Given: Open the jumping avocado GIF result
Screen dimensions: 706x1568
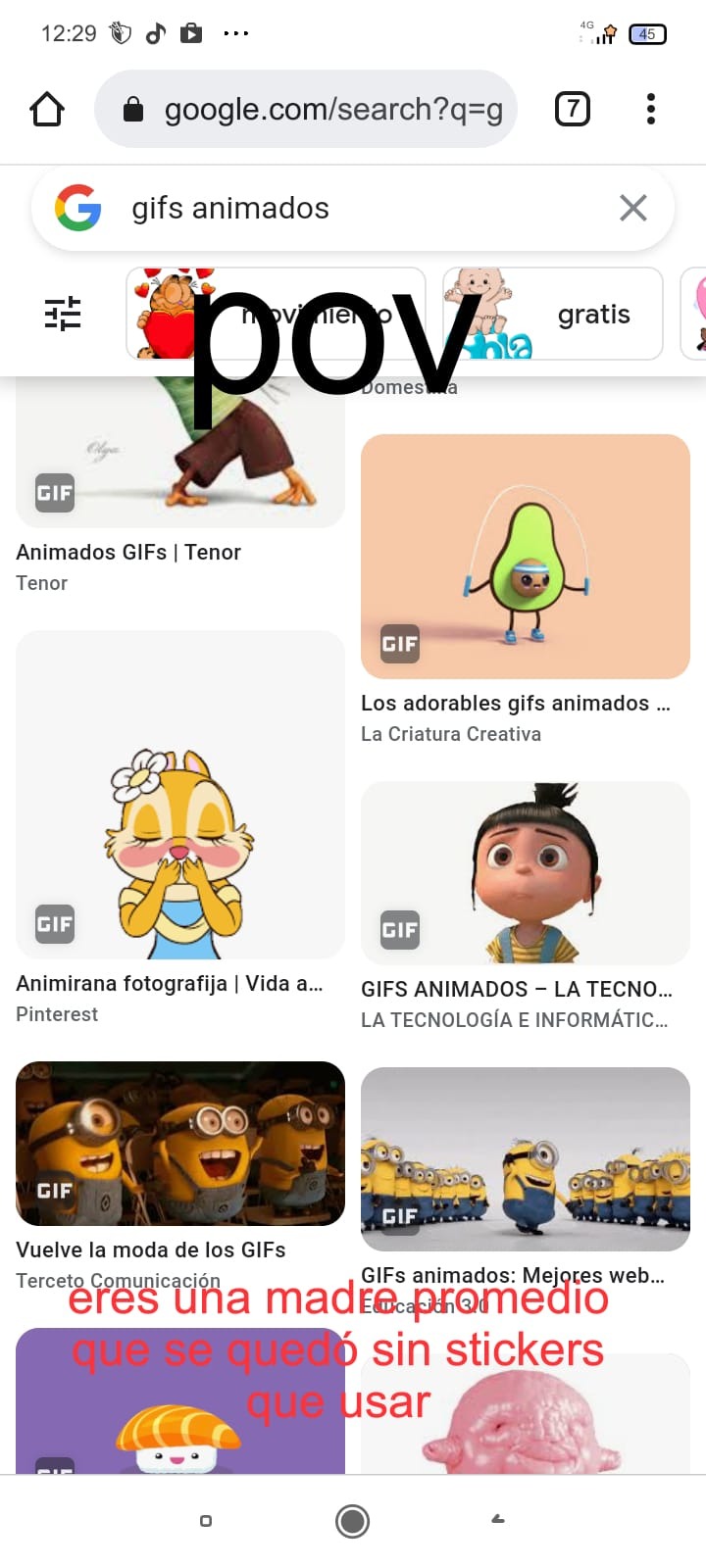Looking at the screenshot, I should pyautogui.click(x=526, y=557).
